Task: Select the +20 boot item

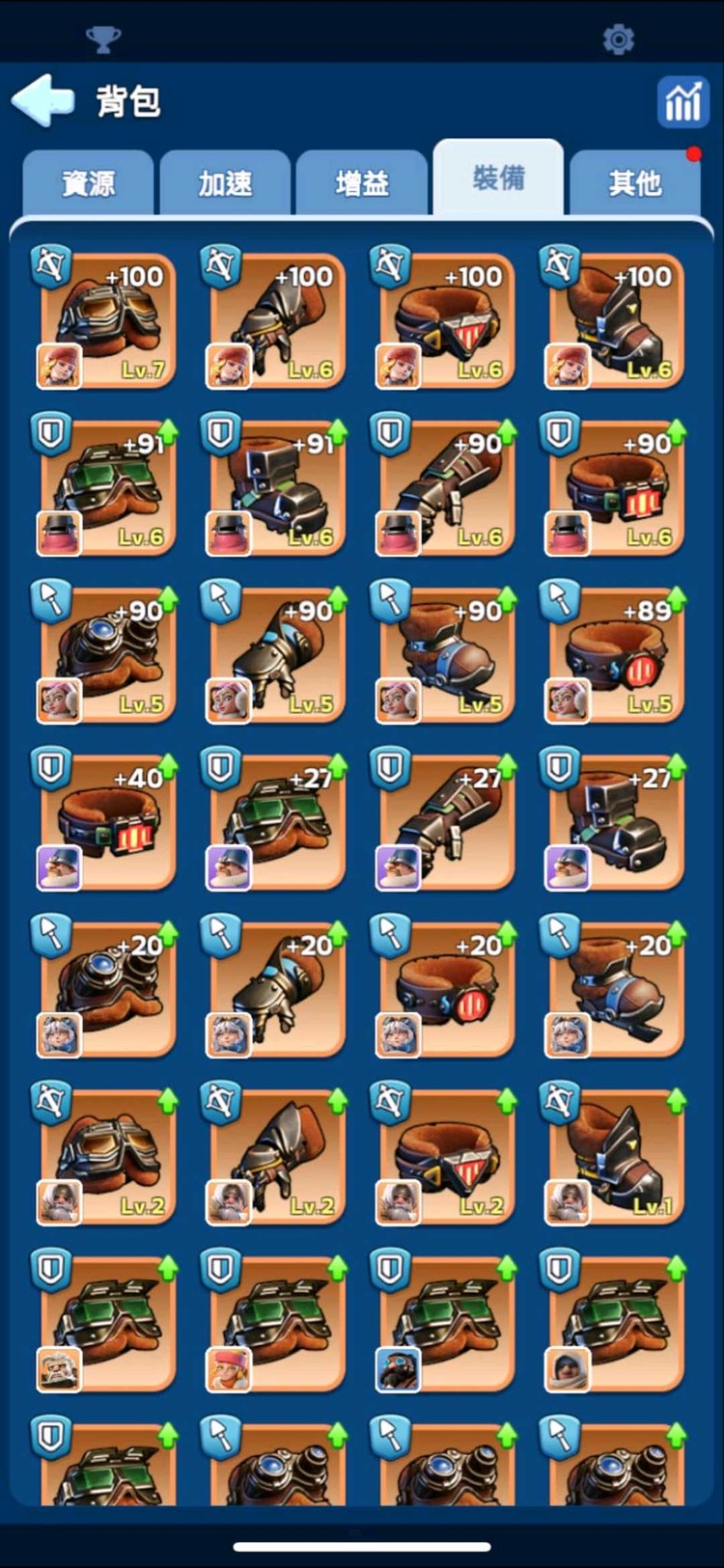Action: (x=615, y=990)
